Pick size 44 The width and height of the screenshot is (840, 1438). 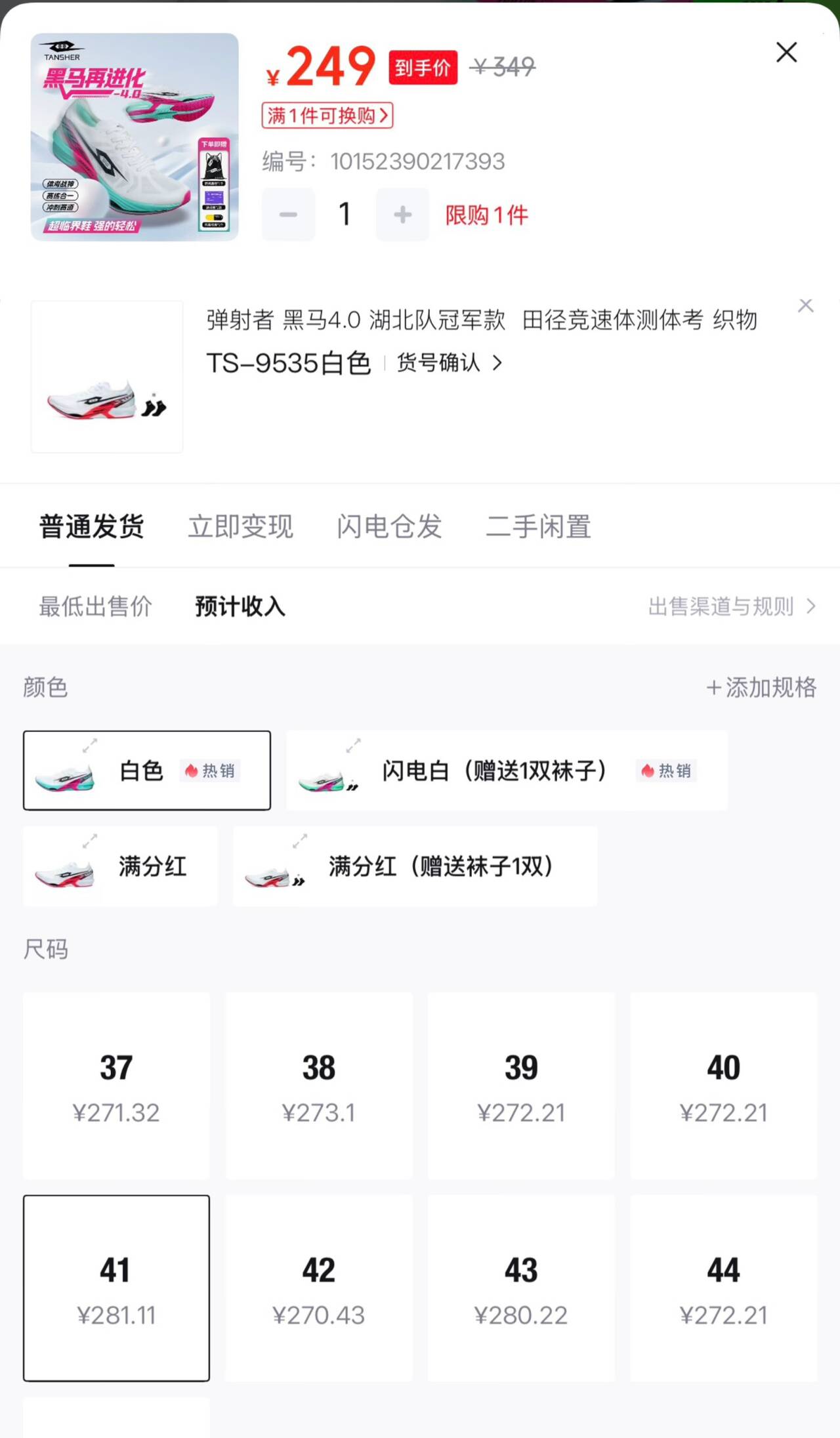723,1288
